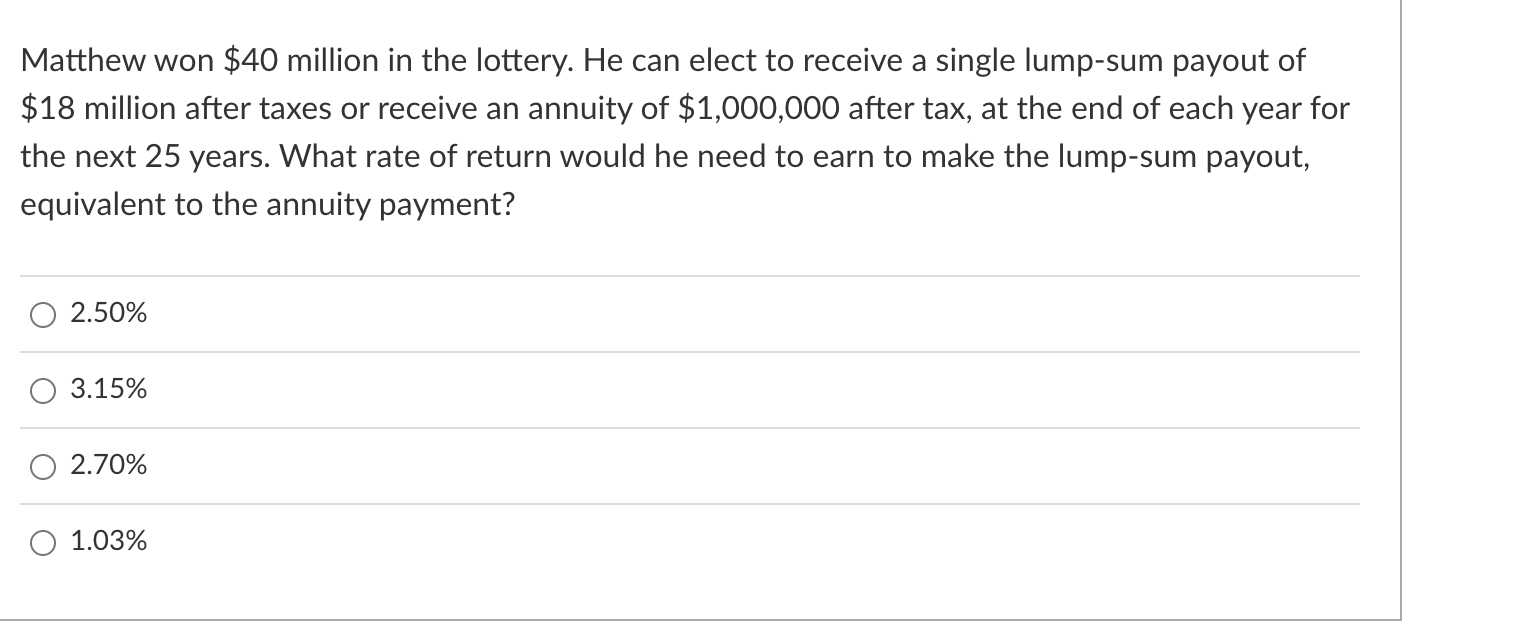Pick the 2.70% radio button
1530x626 pixels.
(43, 467)
